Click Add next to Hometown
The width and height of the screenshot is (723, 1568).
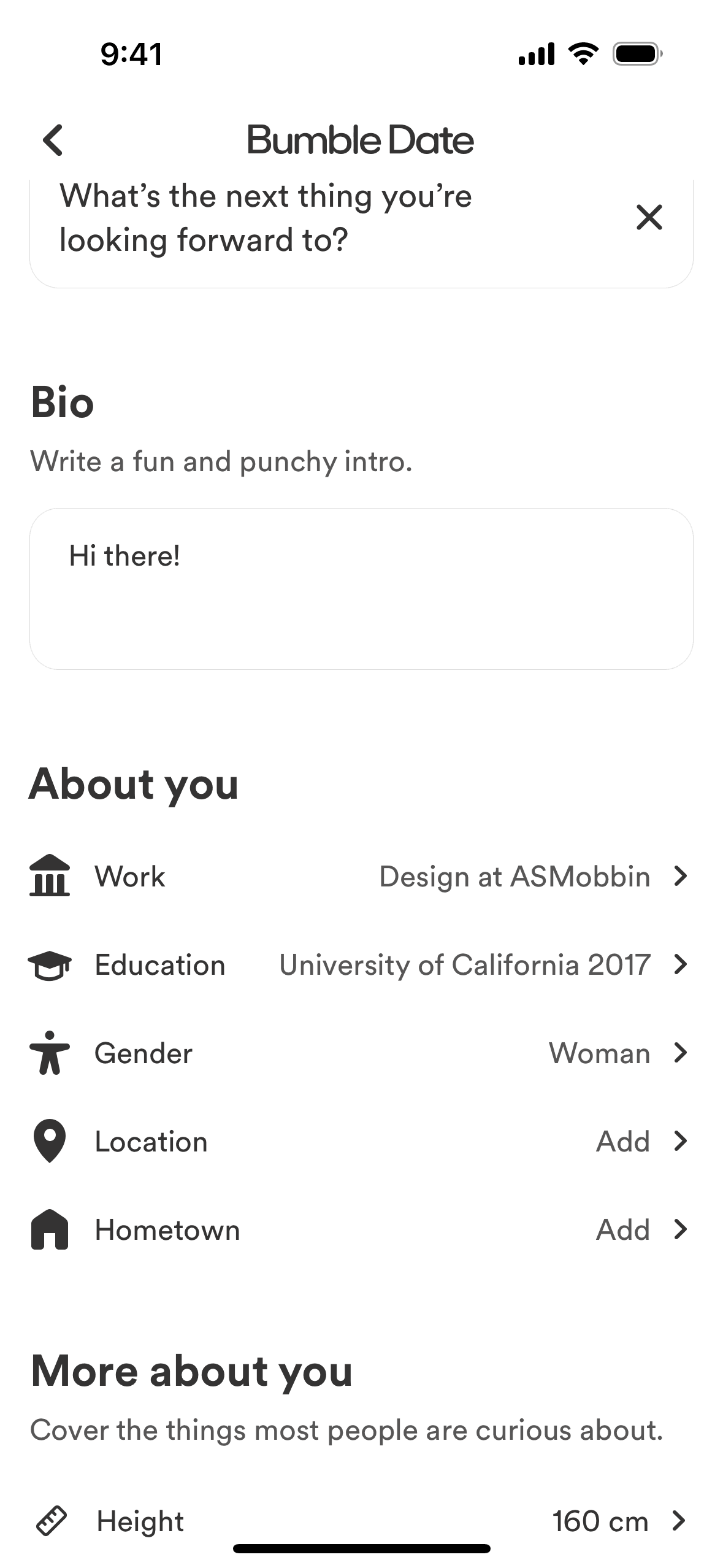click(623, 1229)
